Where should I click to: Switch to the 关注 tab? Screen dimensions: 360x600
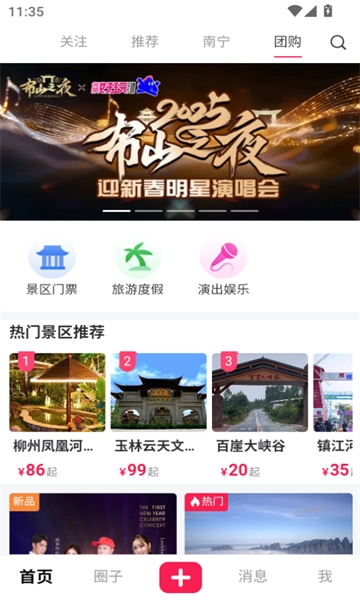74,42
